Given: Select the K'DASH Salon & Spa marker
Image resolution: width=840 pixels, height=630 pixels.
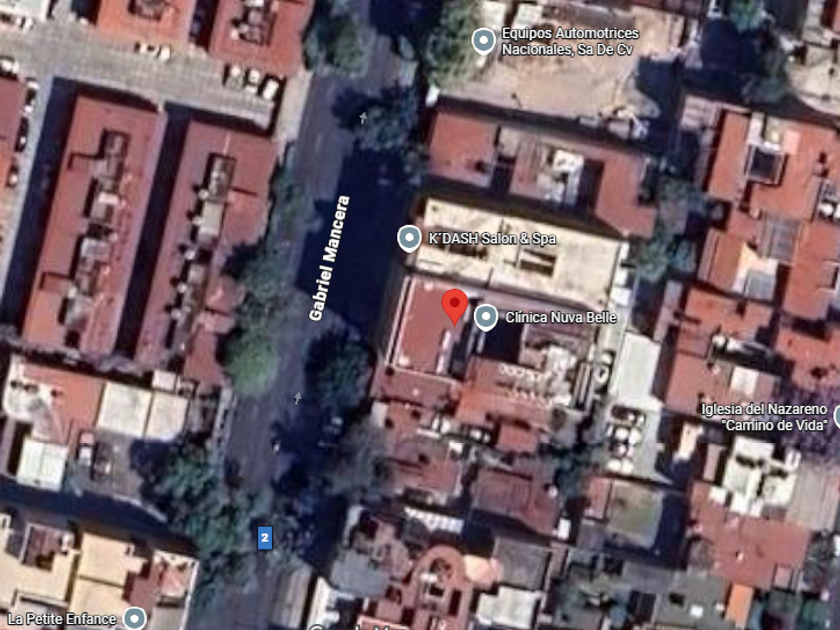Looking at the screenshot, I should tap(409, 238).
